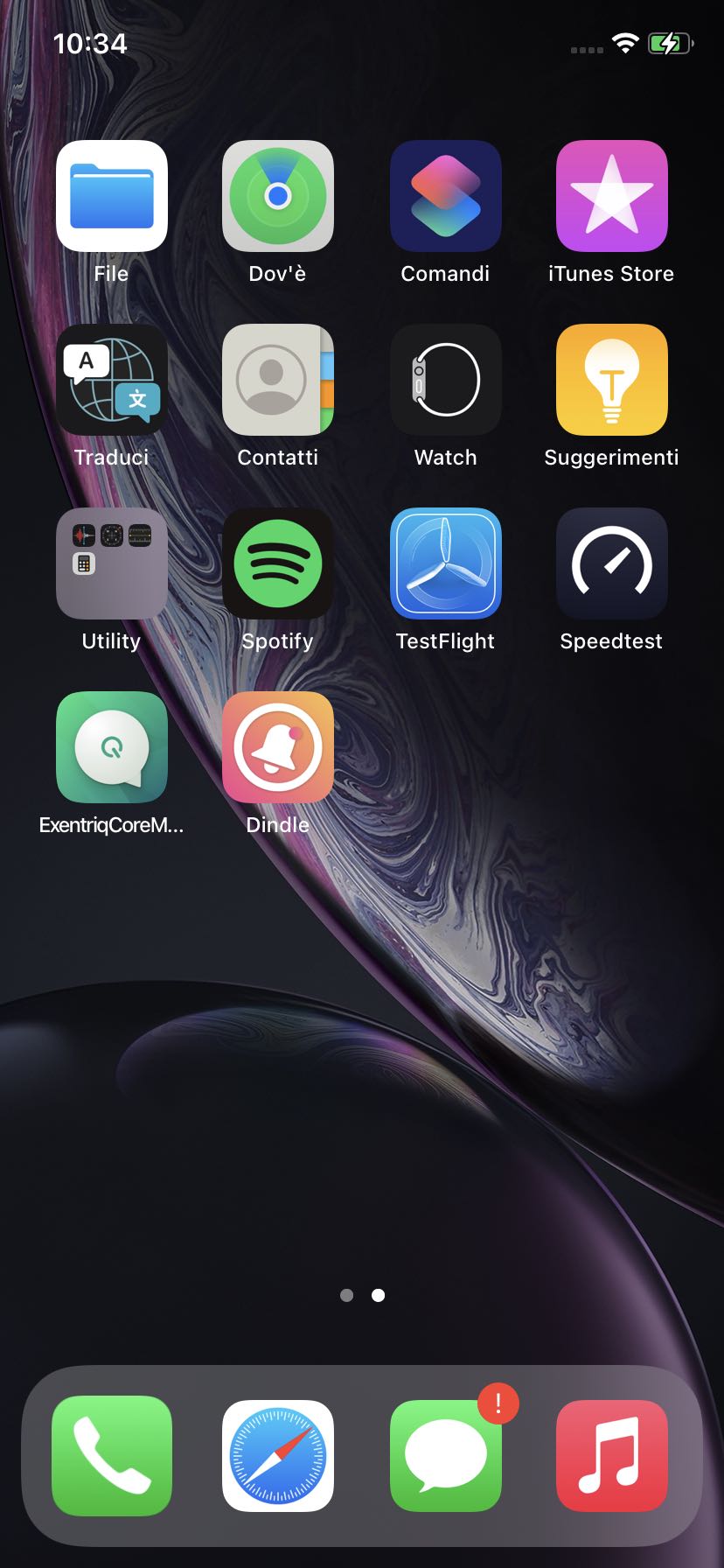
Task: Tap the home screen page dots
Action: 362,1295
